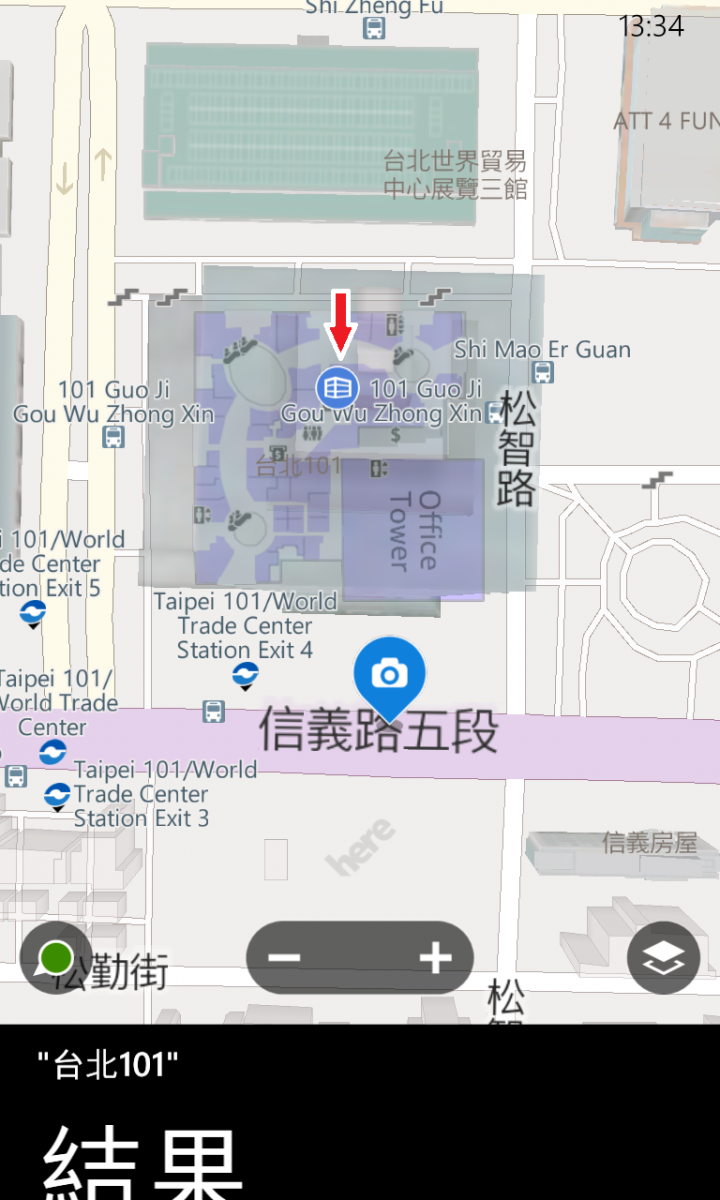Zoom in with the plus button
Image resolution: width=720 pixels, height=1200 pixels.
[x=436, y=958]
